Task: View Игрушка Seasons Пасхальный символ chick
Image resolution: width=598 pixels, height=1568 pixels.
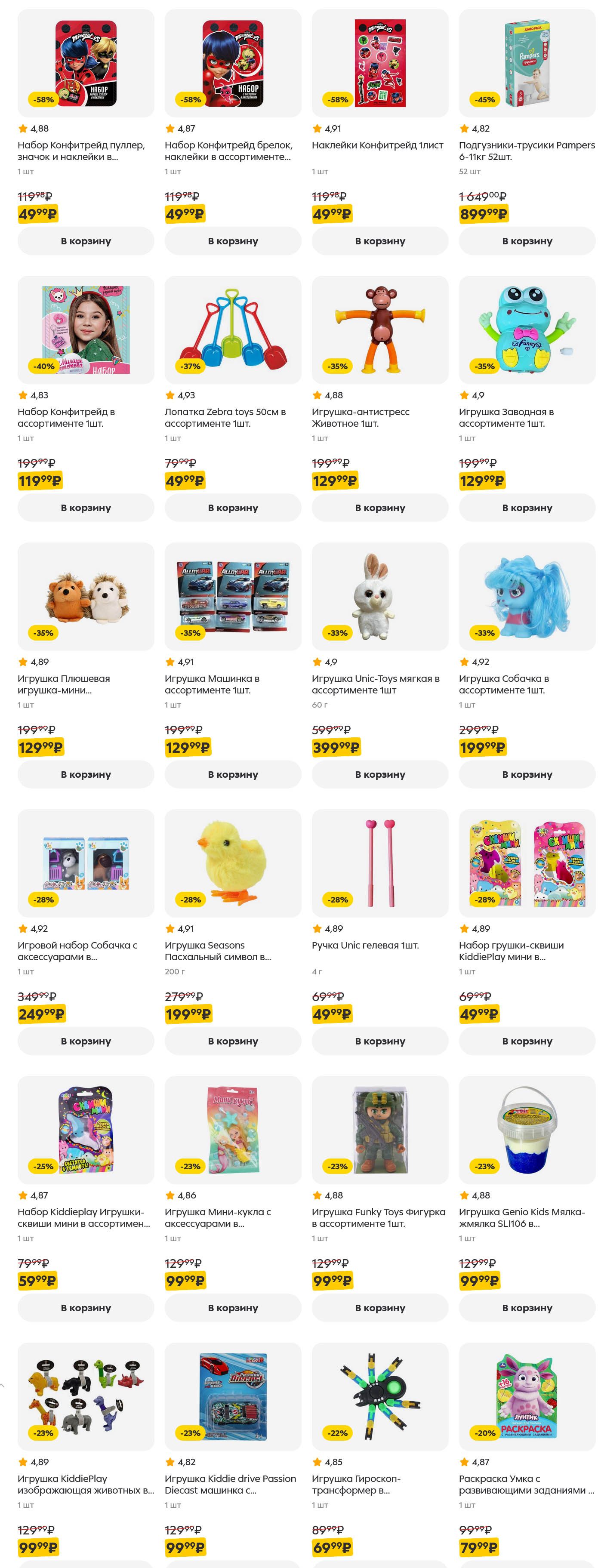Action: tap(233, 863)
